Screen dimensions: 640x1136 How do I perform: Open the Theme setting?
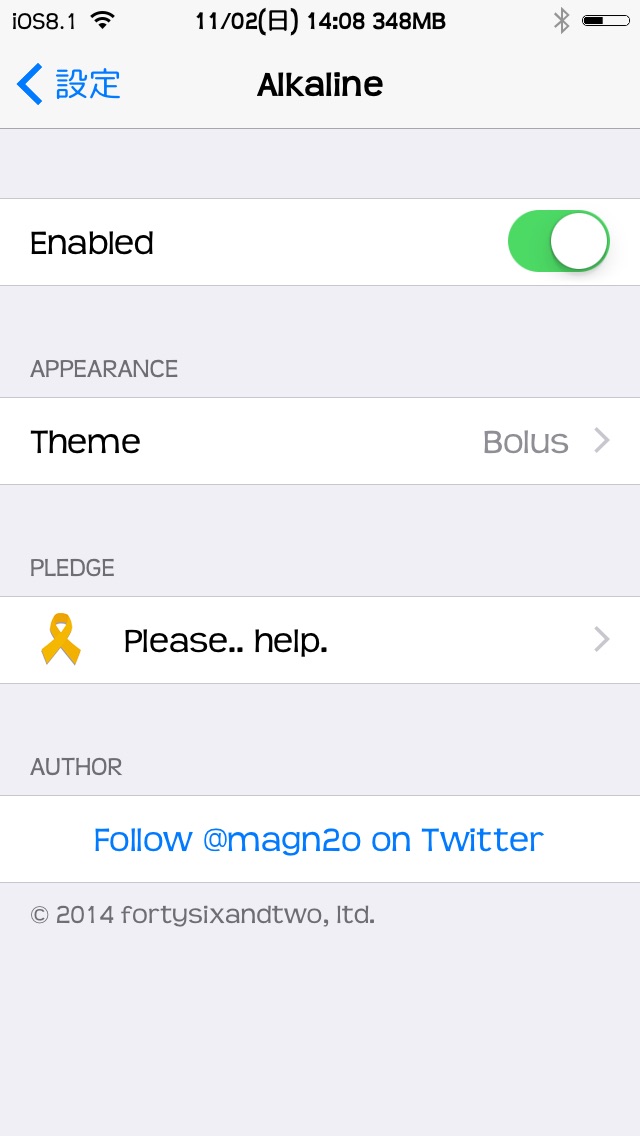(320, 441)
